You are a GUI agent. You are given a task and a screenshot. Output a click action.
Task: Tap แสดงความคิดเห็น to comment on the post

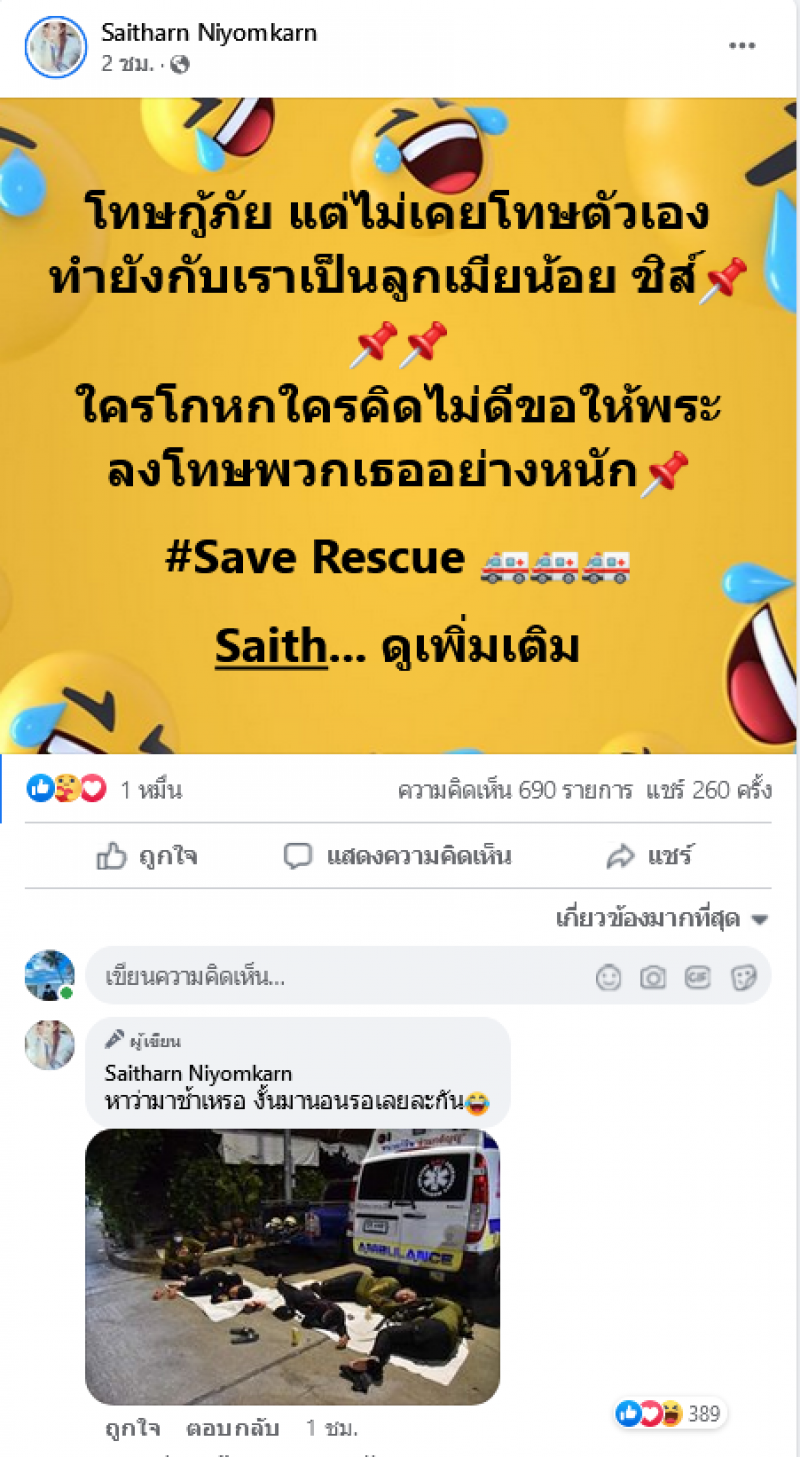[x=398, y=856]
